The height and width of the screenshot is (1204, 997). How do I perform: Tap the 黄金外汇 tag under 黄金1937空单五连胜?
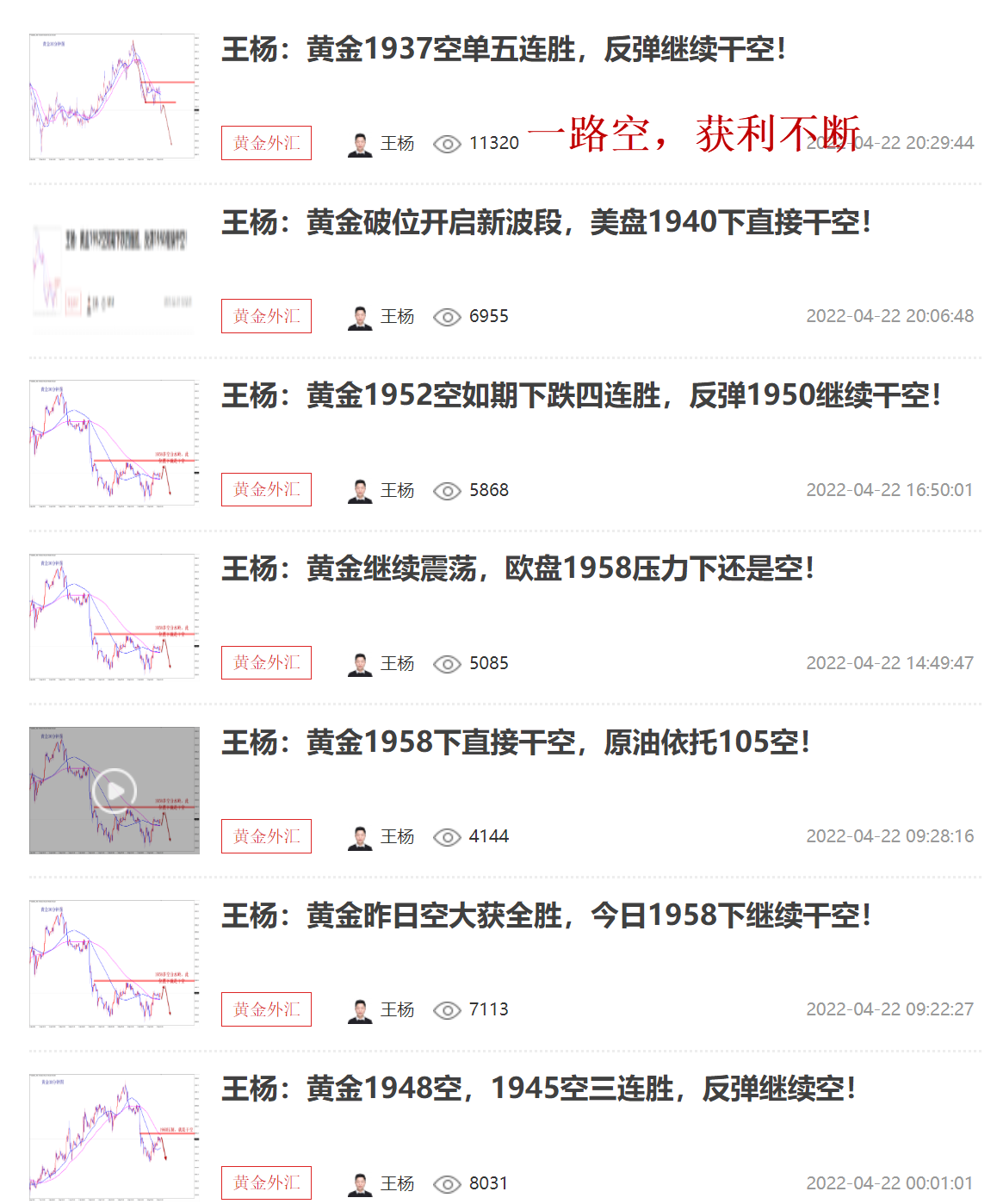266,143
